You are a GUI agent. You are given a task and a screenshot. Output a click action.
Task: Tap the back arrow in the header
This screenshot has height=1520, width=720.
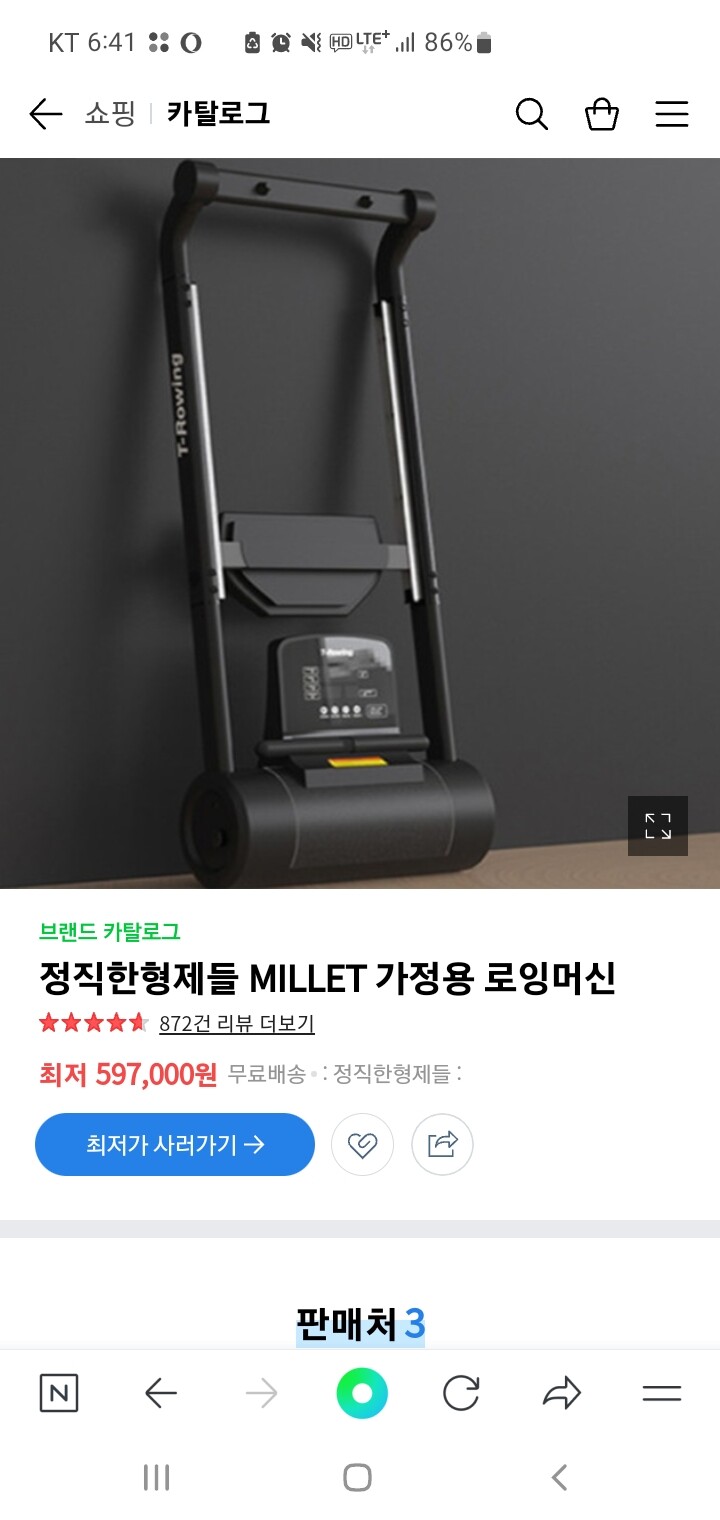44,115
